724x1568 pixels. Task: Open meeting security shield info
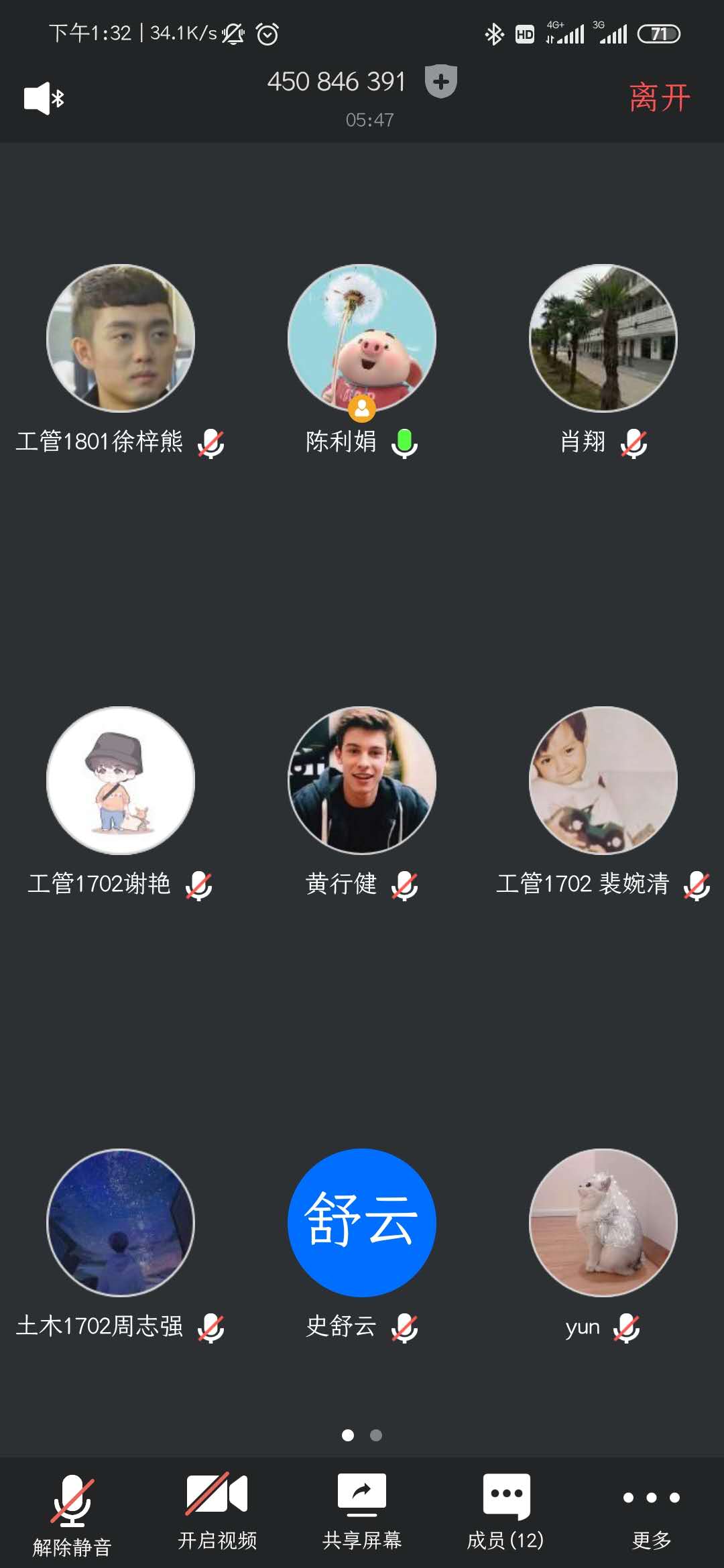[x=440, y=82]
